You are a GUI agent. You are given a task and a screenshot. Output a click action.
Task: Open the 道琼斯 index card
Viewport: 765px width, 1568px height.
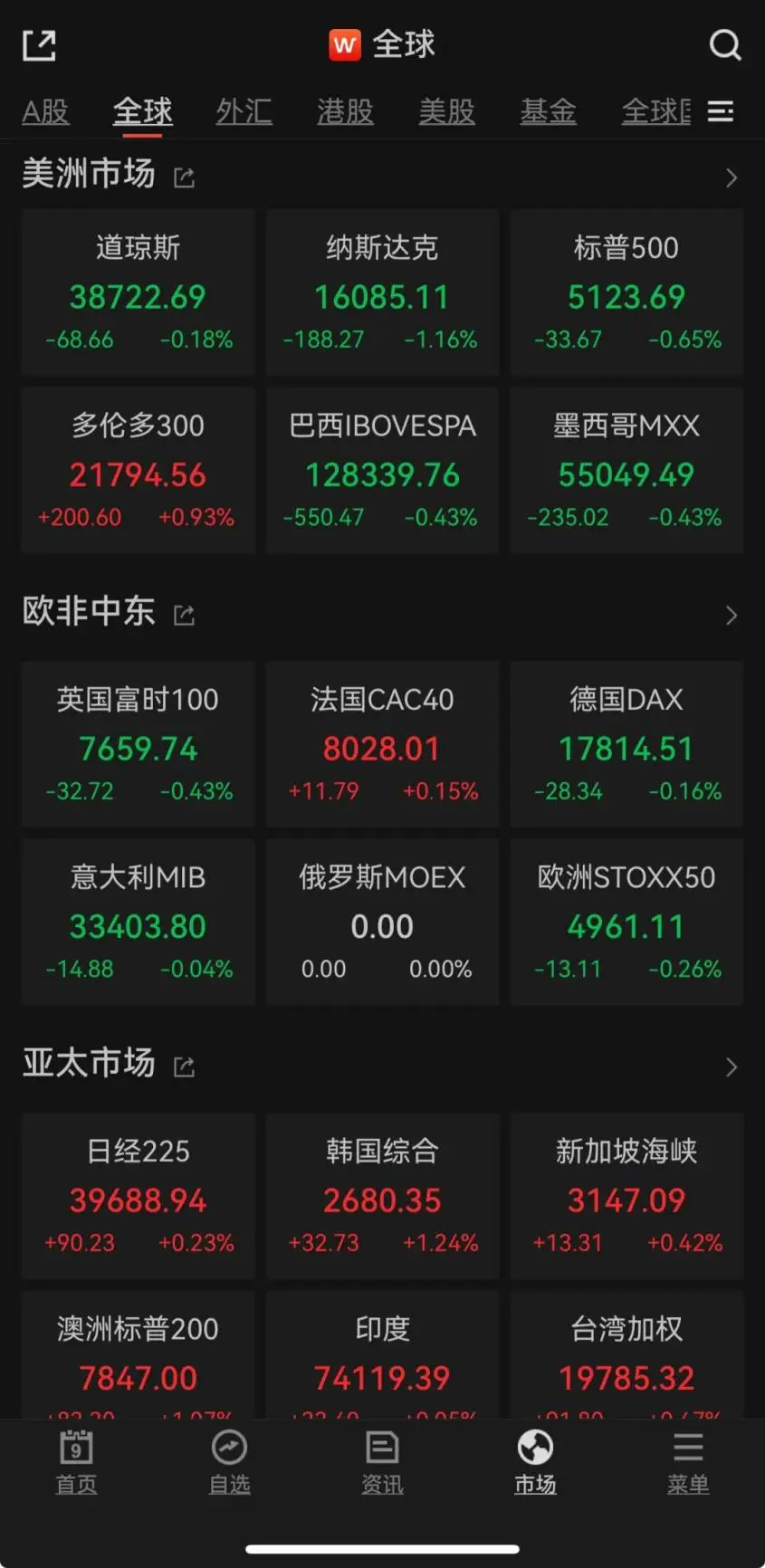click(139, 292)
